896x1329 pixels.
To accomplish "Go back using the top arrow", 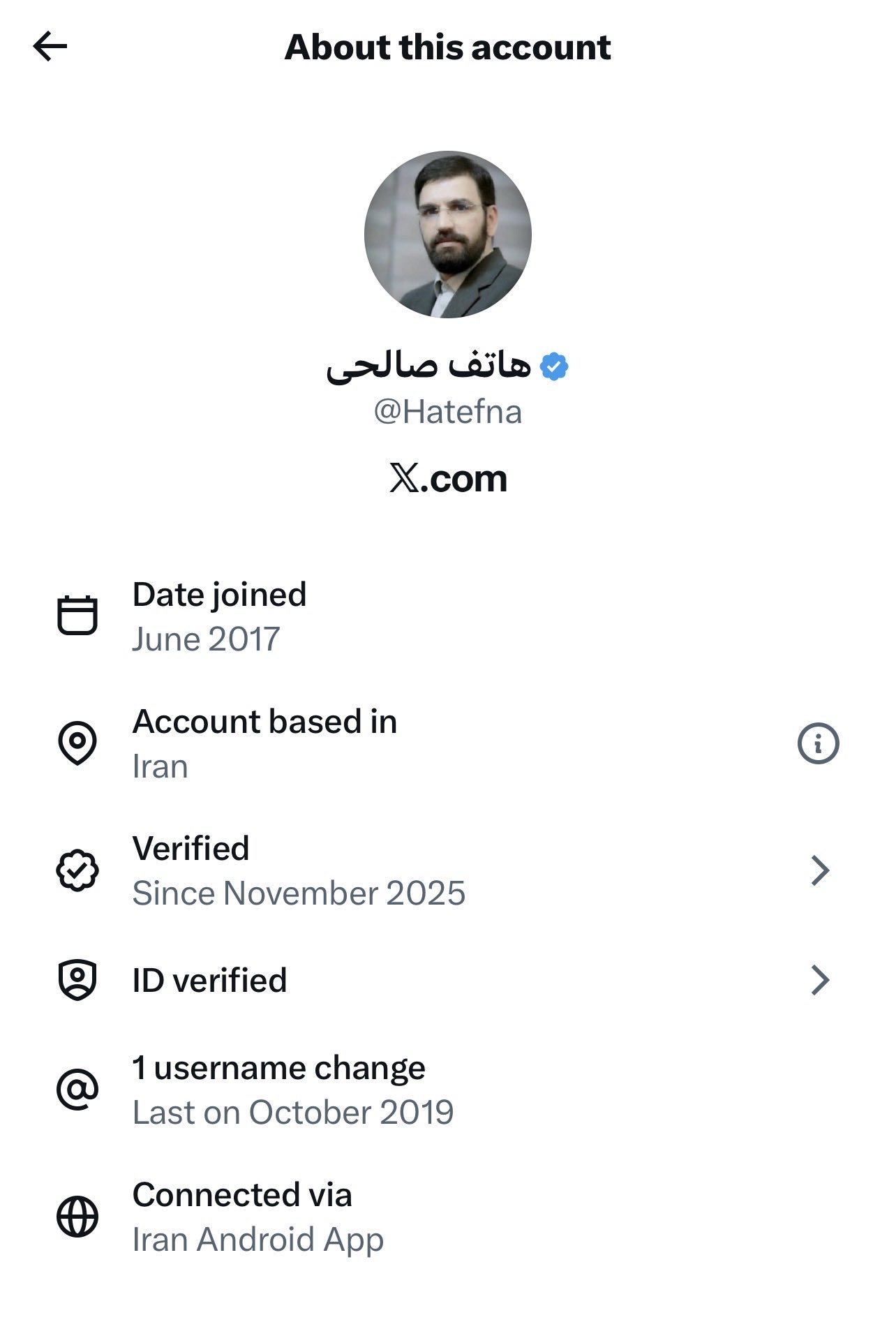I will [50, 47].
